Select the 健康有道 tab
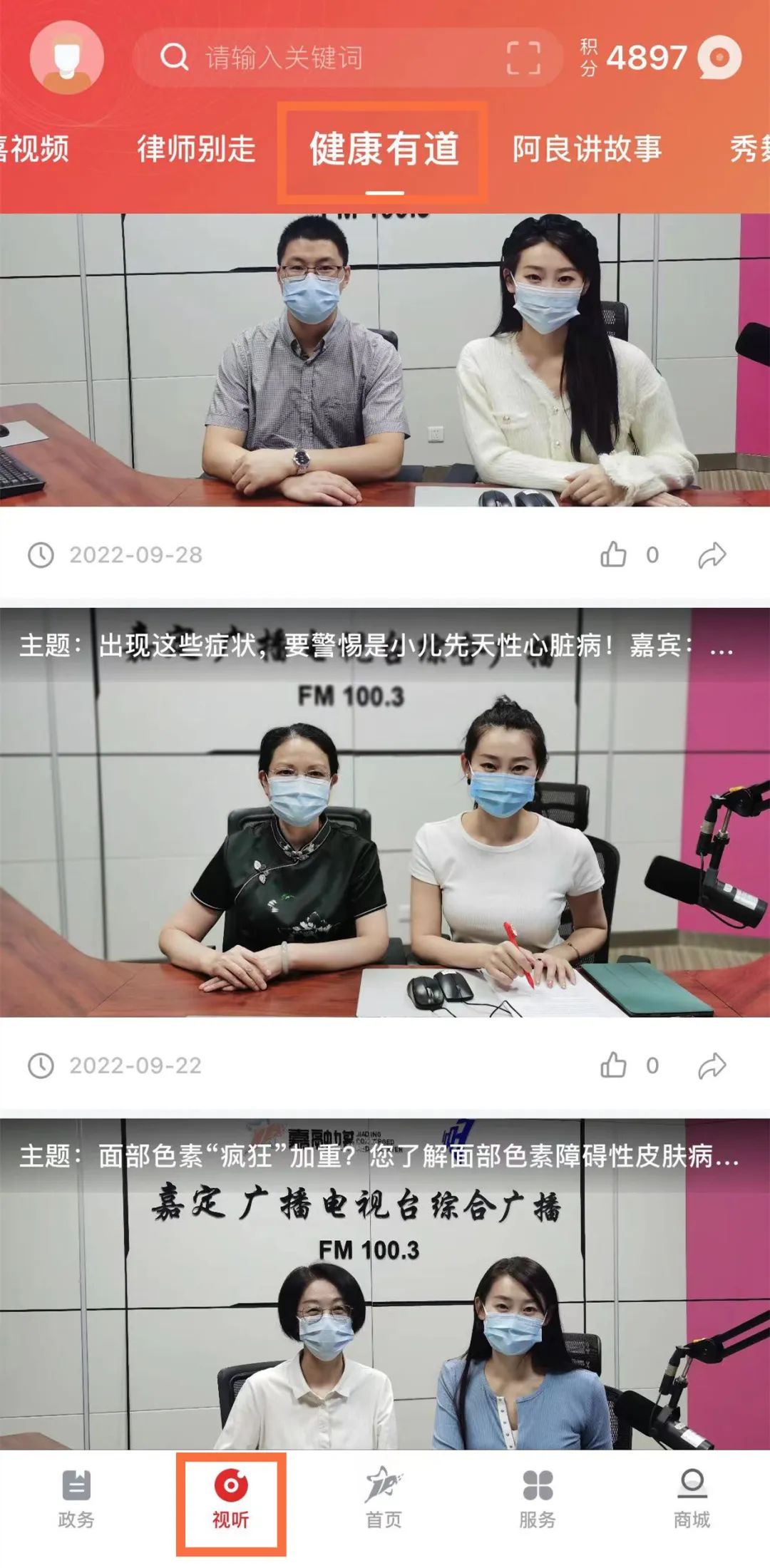Screen dimensions: 770x1568 tap(384, 149)
